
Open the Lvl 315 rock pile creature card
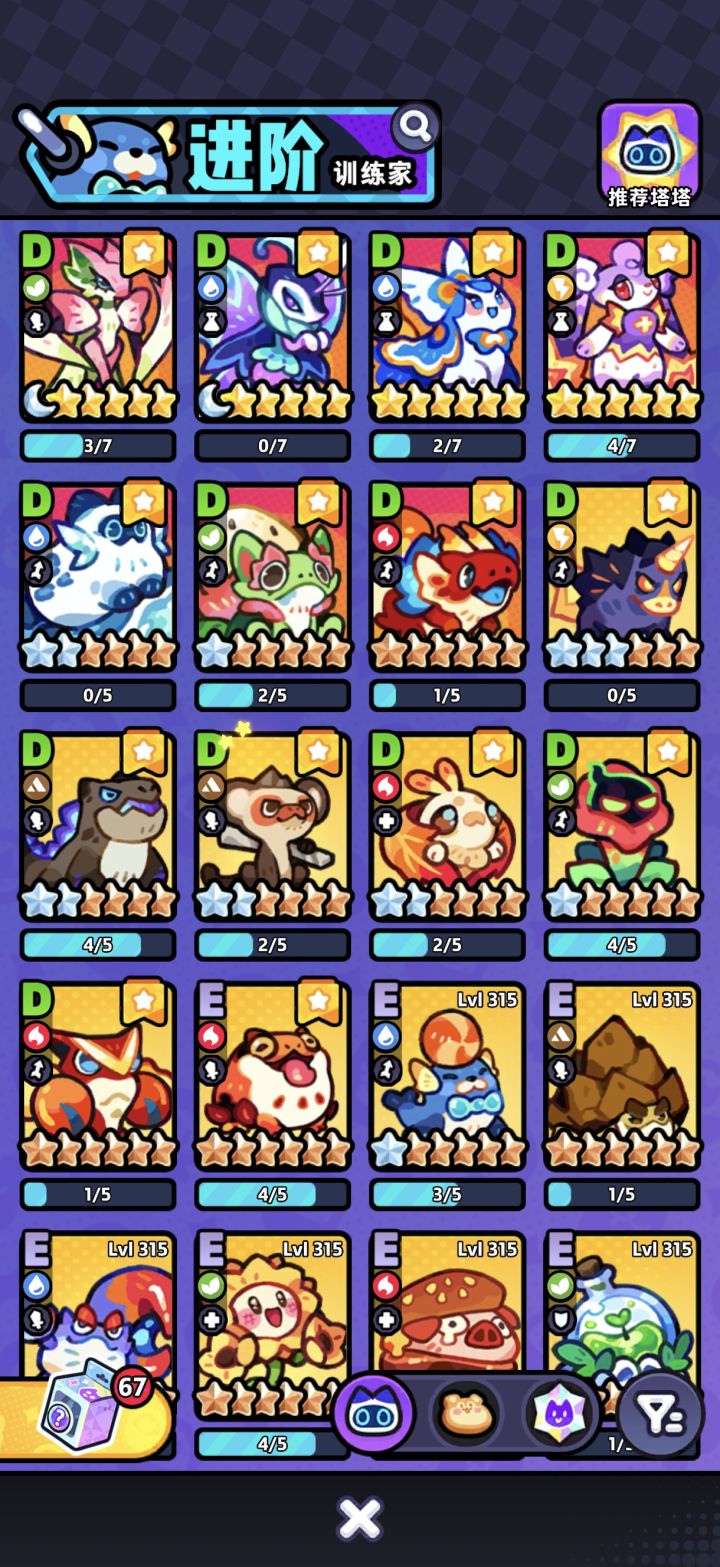pyautogui.click(x=622, y=1076)
